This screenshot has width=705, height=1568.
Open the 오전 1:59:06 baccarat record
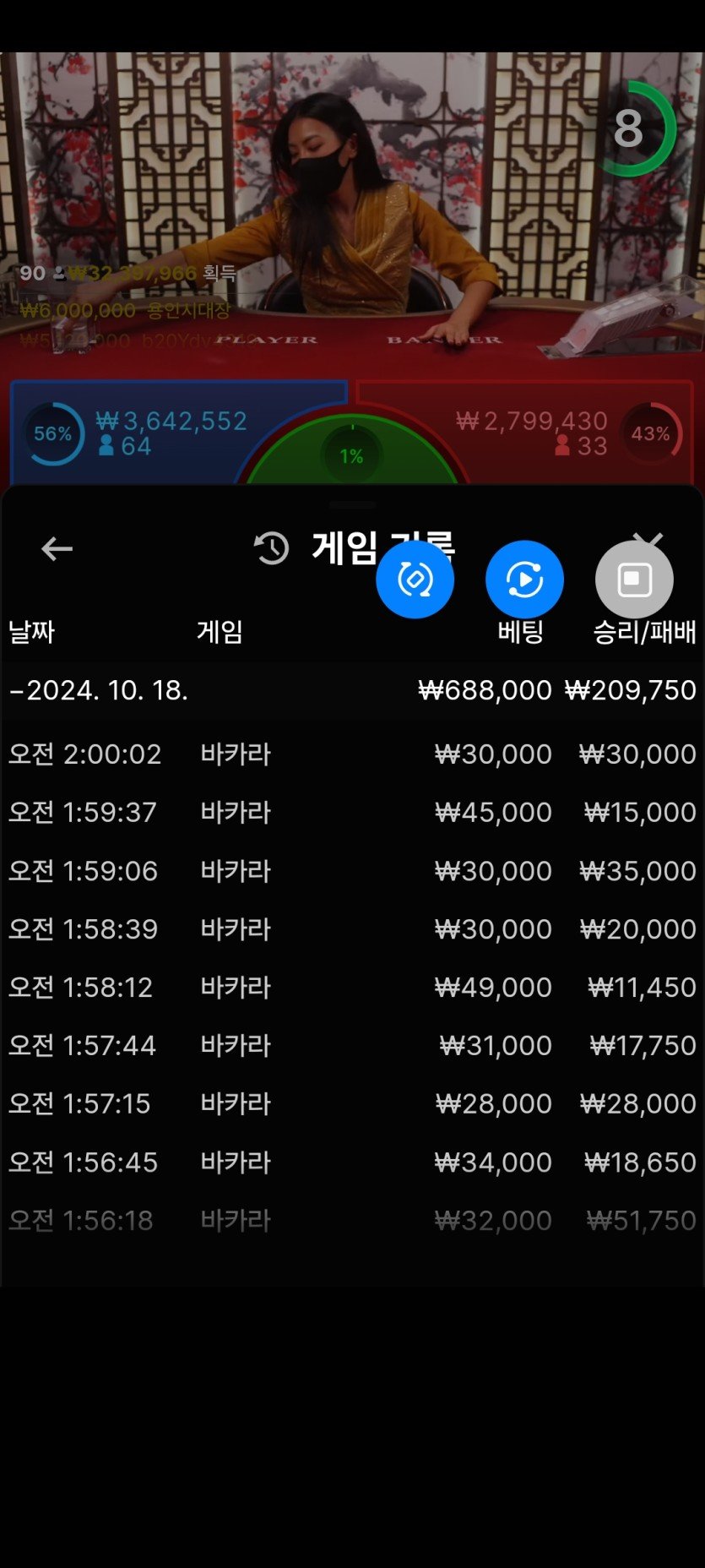(x=352, y=870)
